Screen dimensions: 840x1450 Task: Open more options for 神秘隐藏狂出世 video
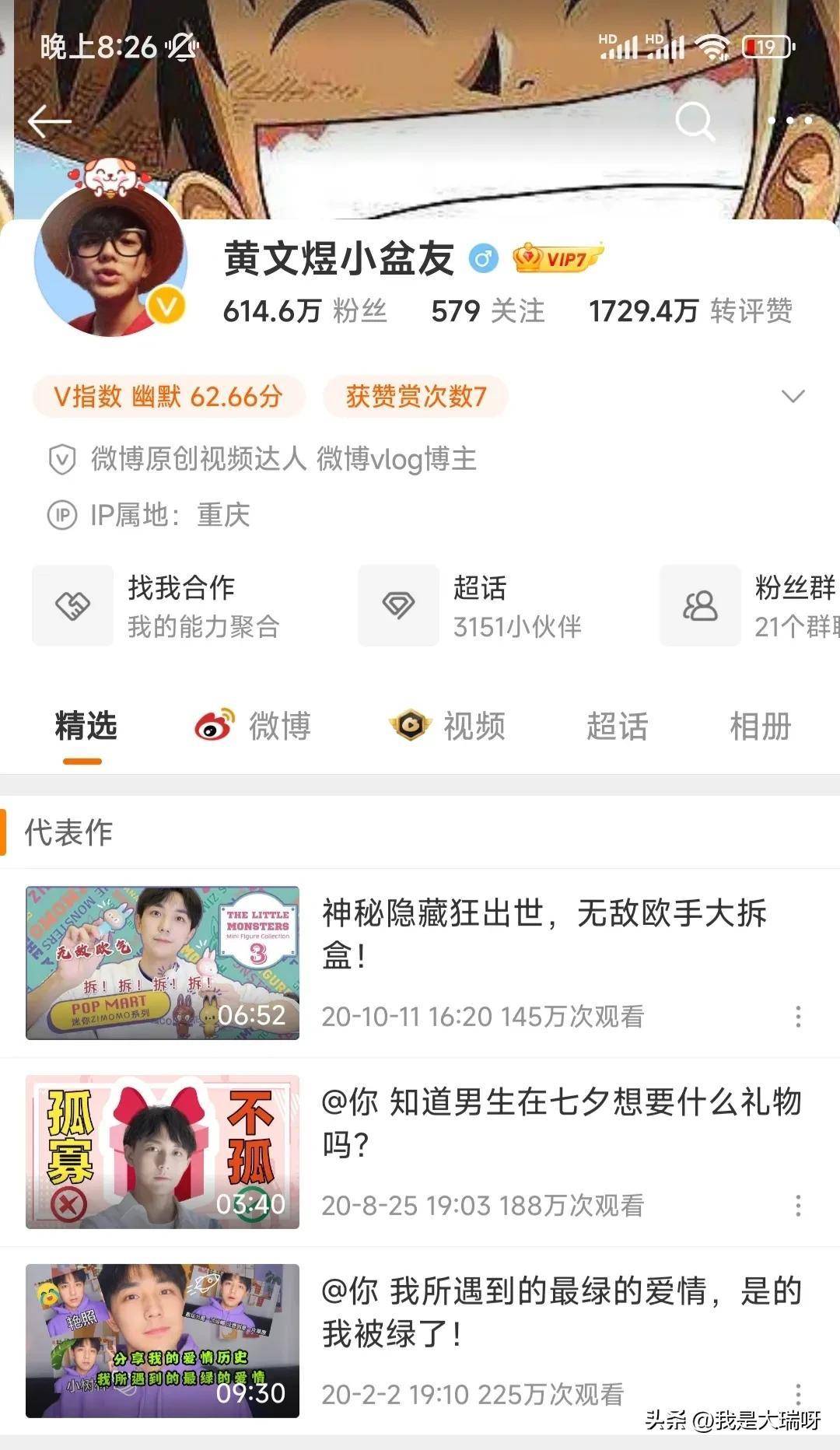tap(798, 1017)
